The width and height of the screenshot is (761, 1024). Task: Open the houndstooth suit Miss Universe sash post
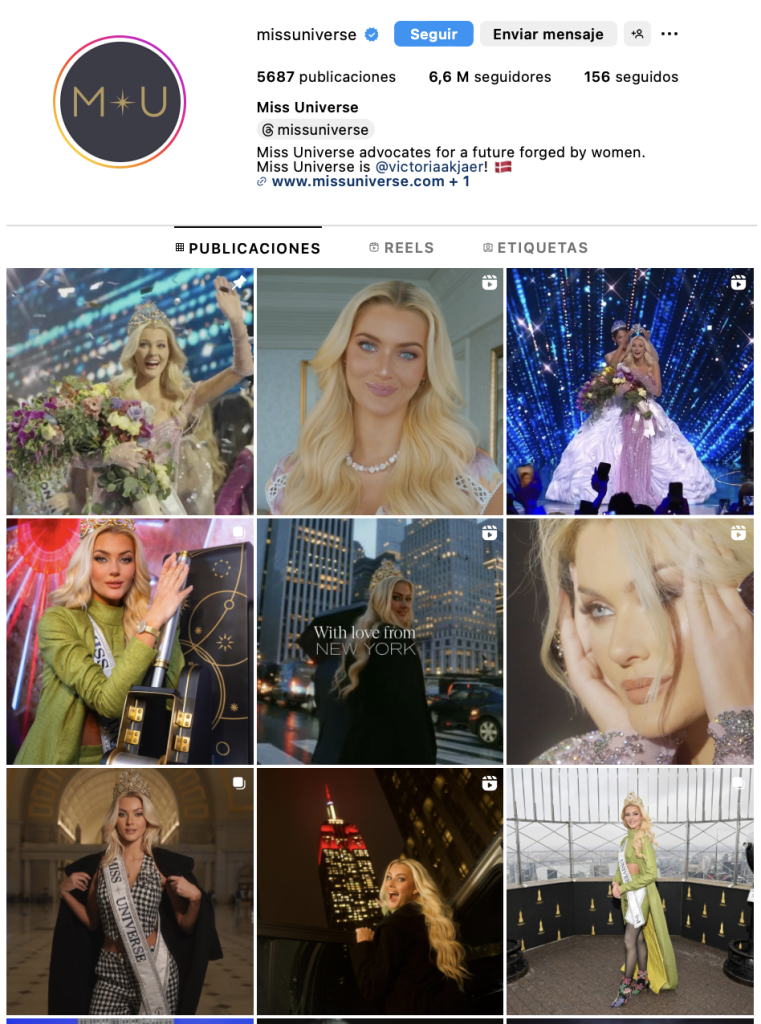pos(130,891)
